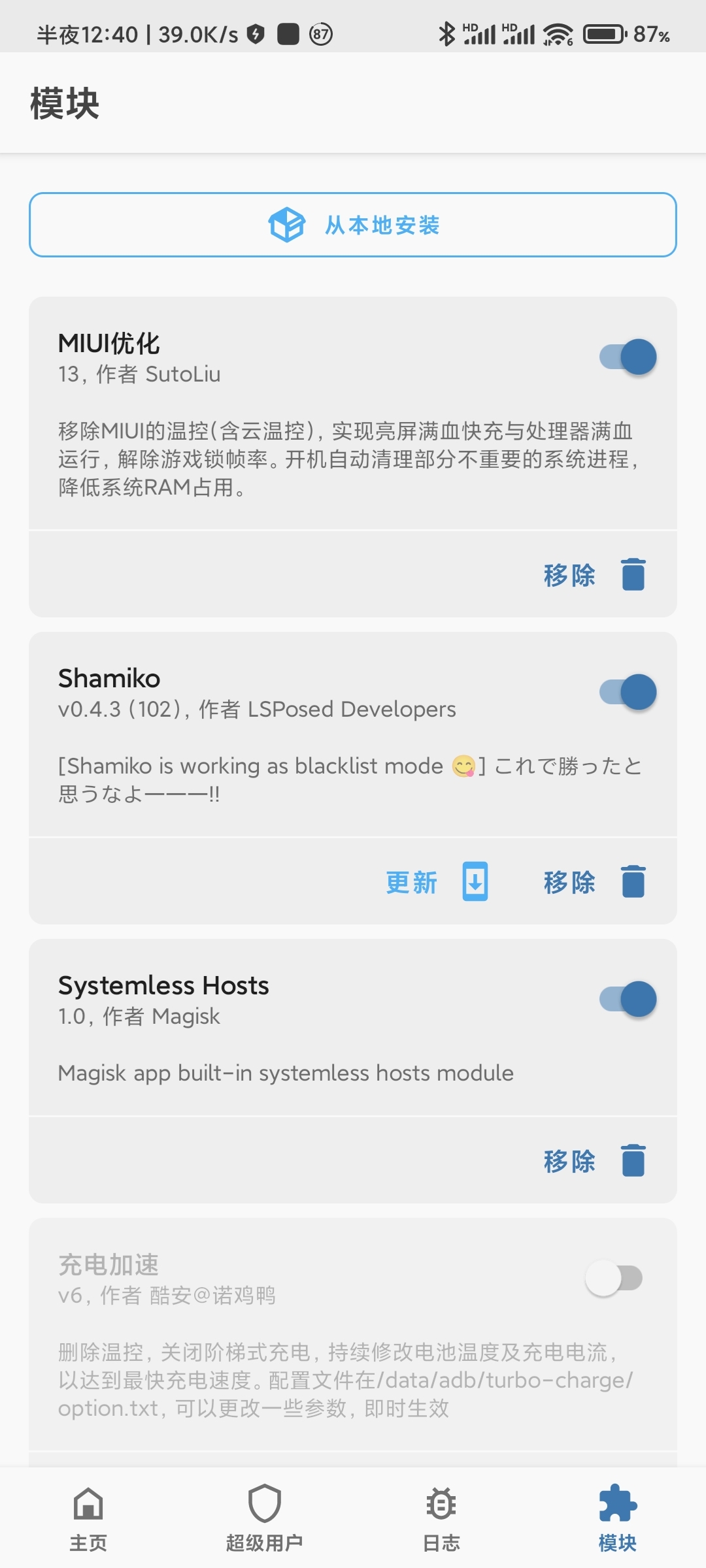Enable the 充电加速 module switch

(614, 1279)
